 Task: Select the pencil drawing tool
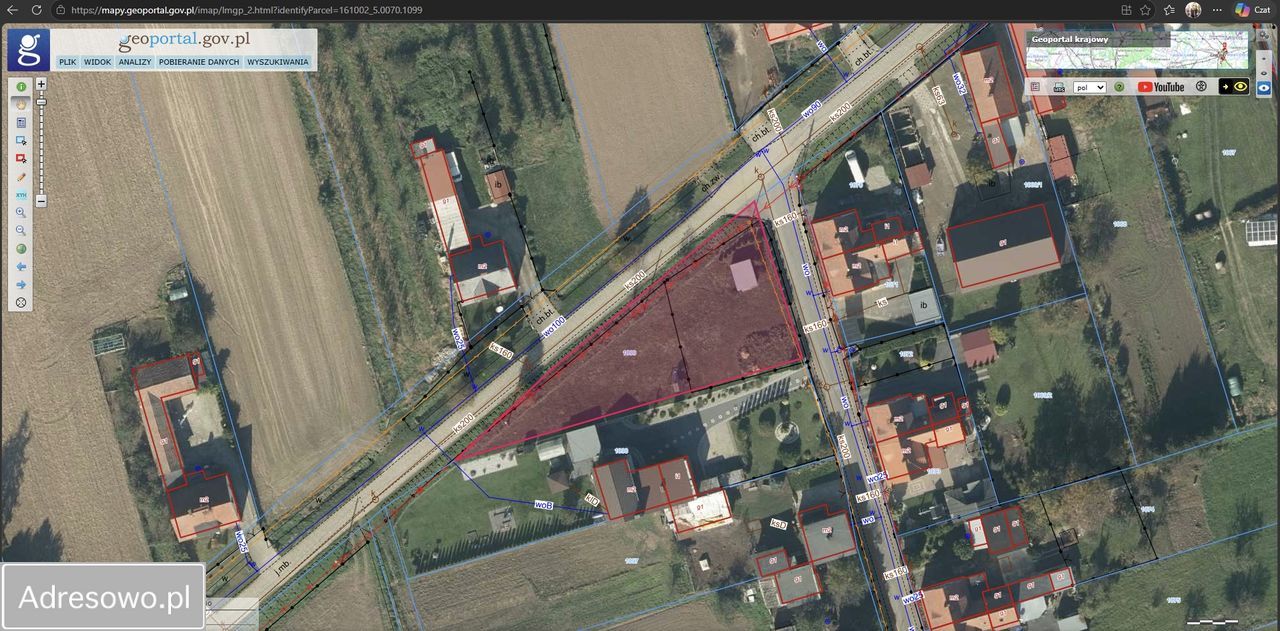tap(21, 176)
